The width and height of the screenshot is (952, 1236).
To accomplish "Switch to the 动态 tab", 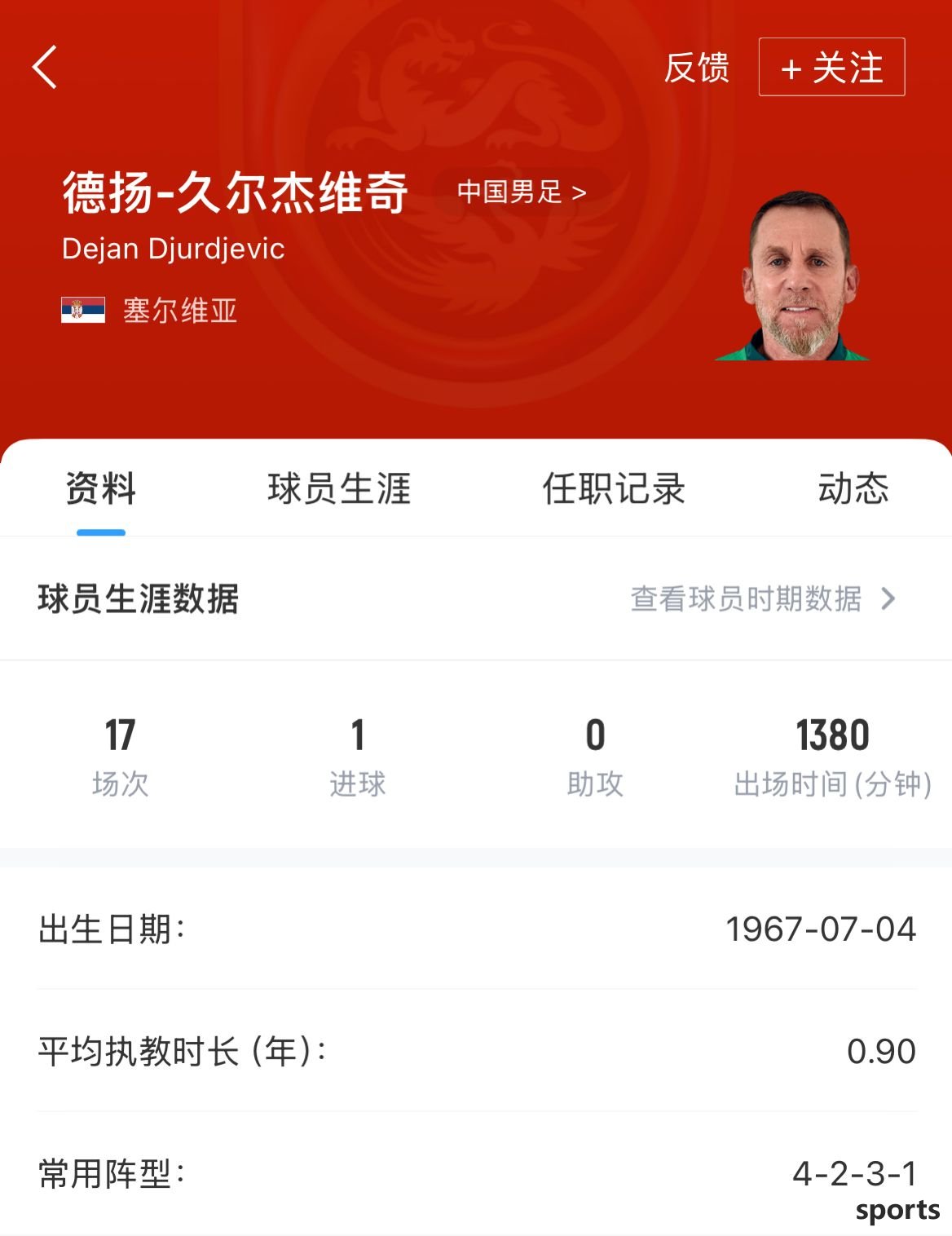I will pos(853,488).
